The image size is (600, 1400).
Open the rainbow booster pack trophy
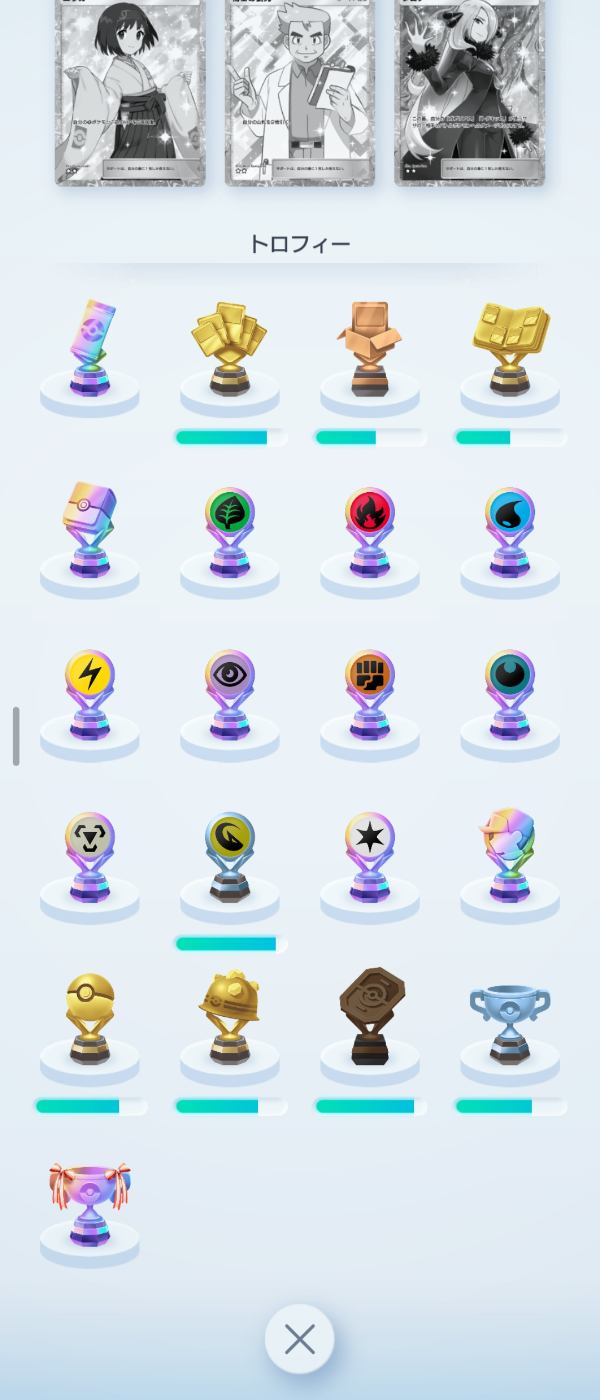pyautogui.click(x=90, y=348)
